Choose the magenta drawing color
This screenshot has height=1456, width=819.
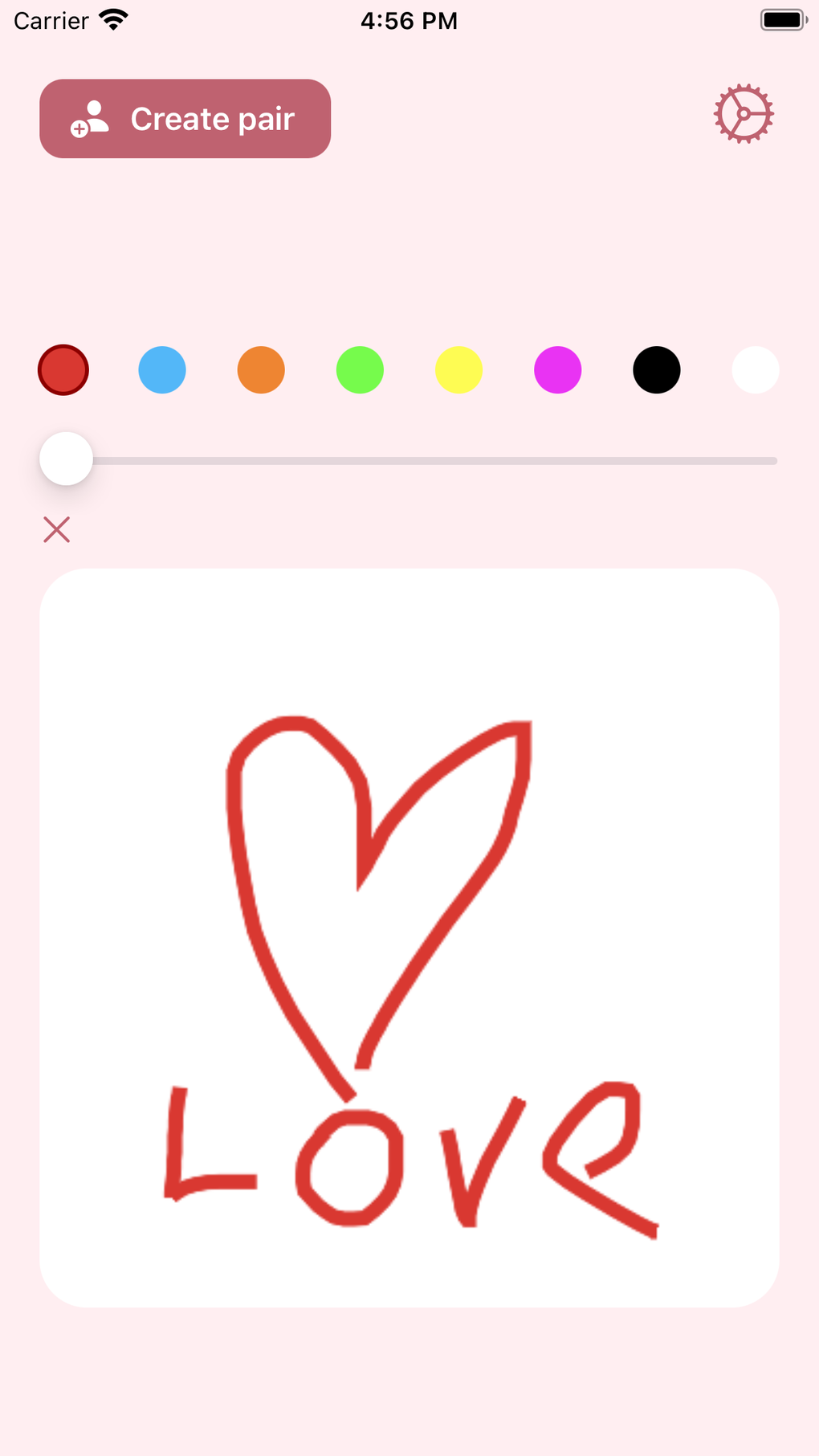pyautogui.click(x=557, y=370)
